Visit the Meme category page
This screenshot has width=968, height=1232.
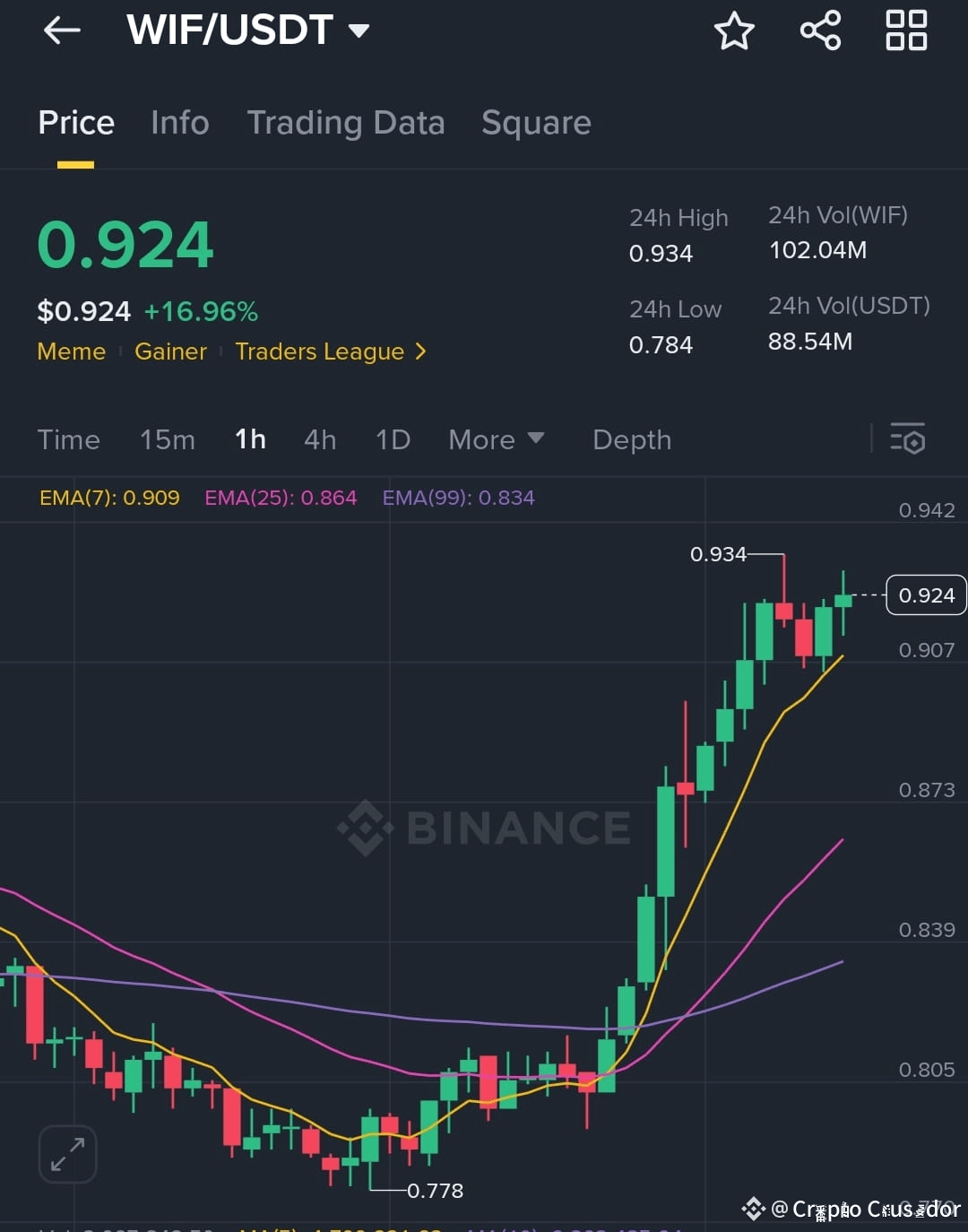coord(71,351)
